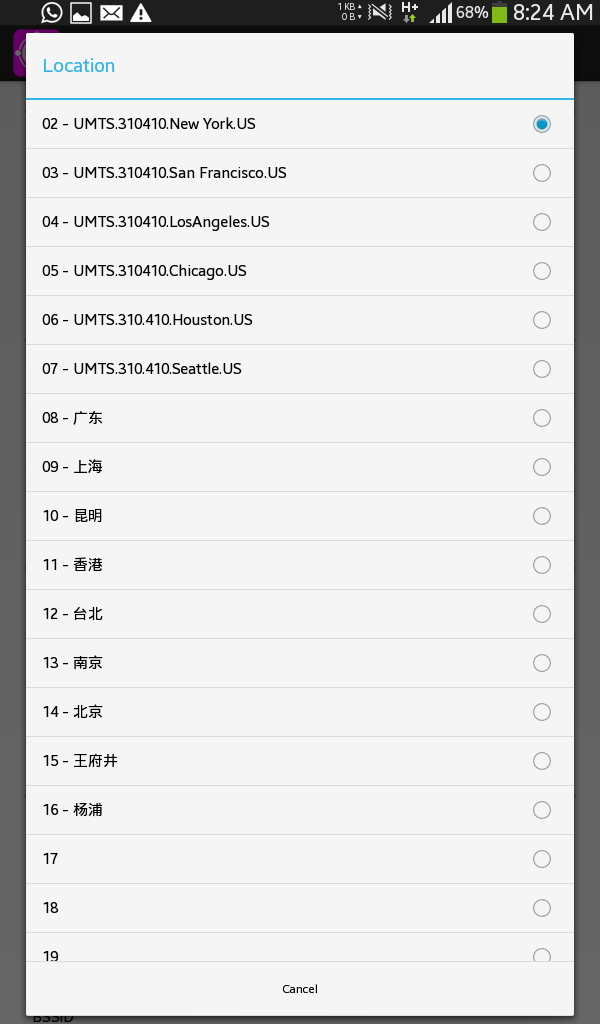The image size is (600, 1024).
Task: Choose location 09 - 上海
Action: (300, 467)
